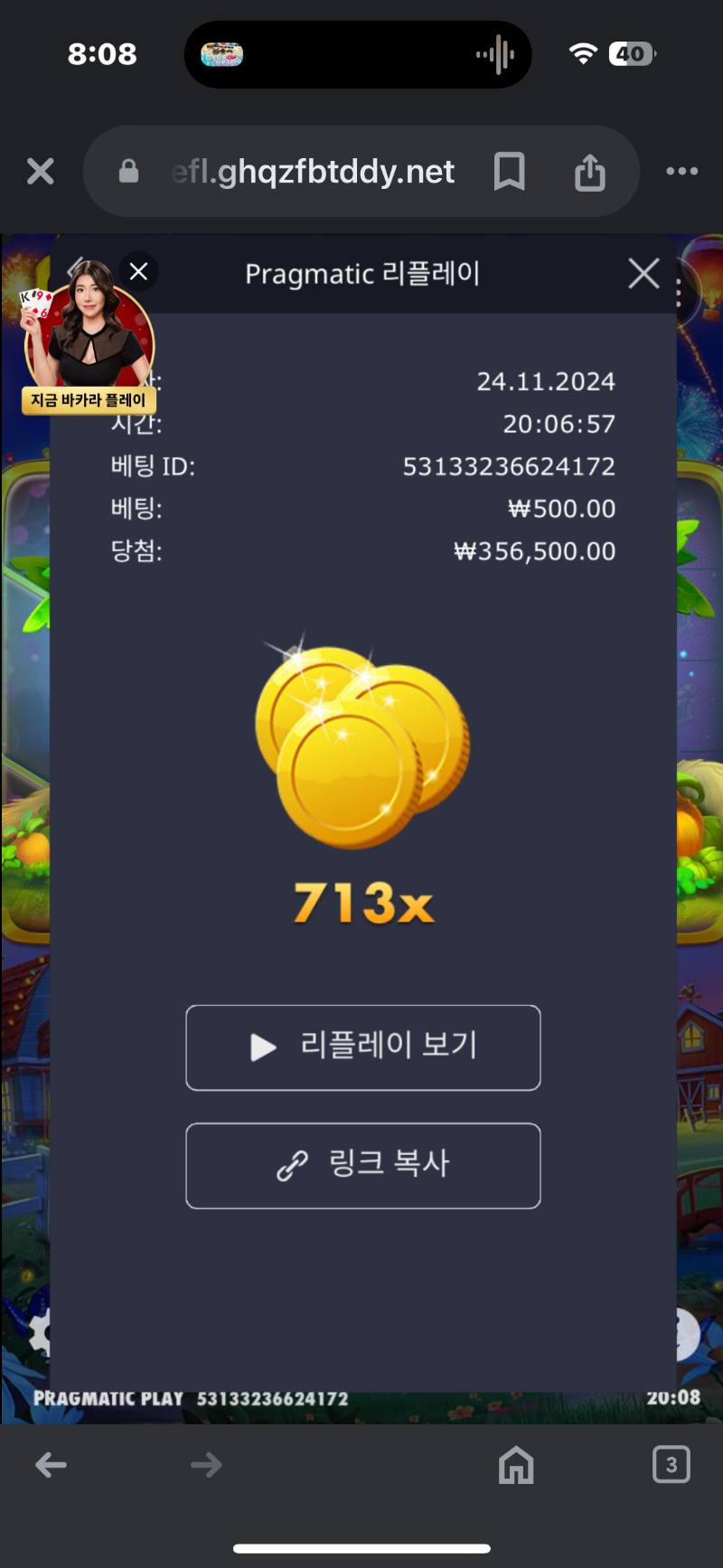Screen dimensions: 723x1568
Task: Tap the Wi-Fi icon in the status bar
Action: click(x=583, y=53)
